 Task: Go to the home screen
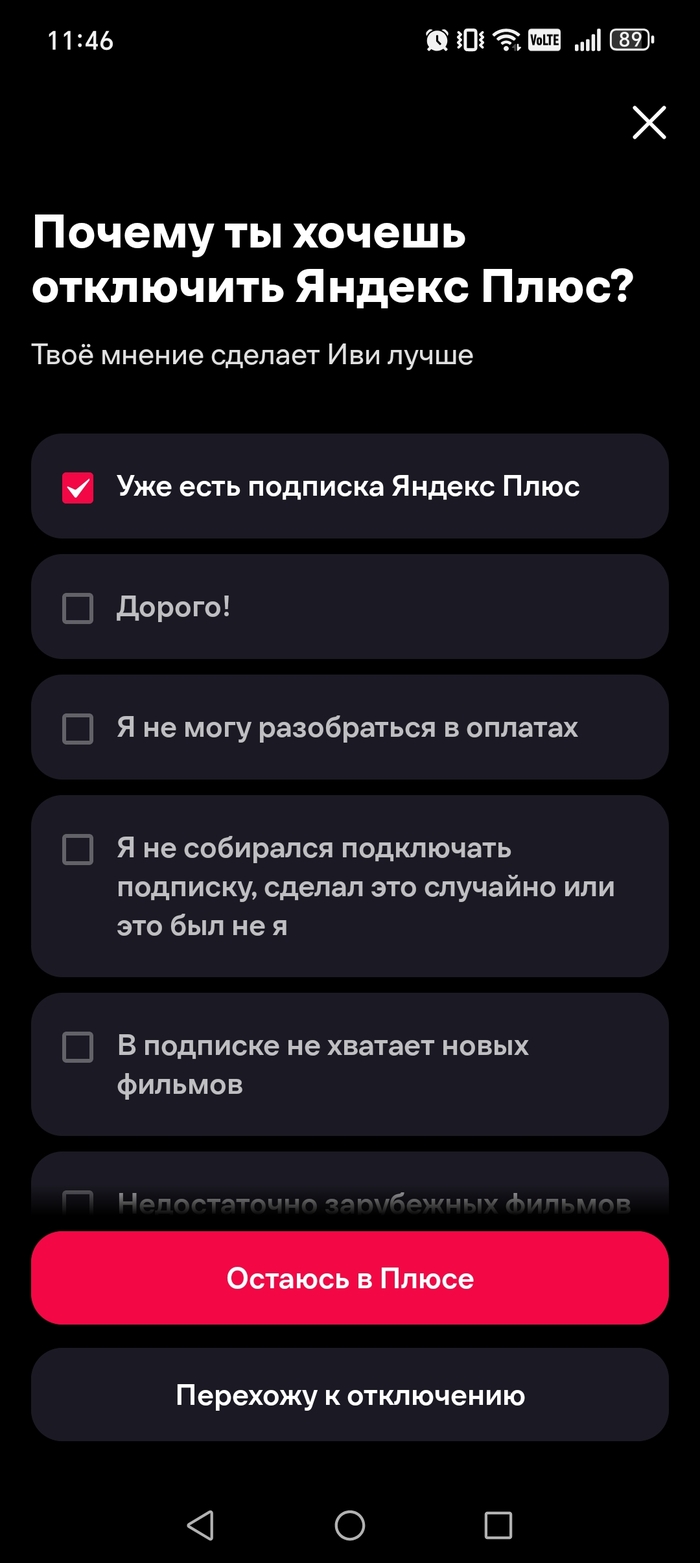click(x=350, y=1524)
